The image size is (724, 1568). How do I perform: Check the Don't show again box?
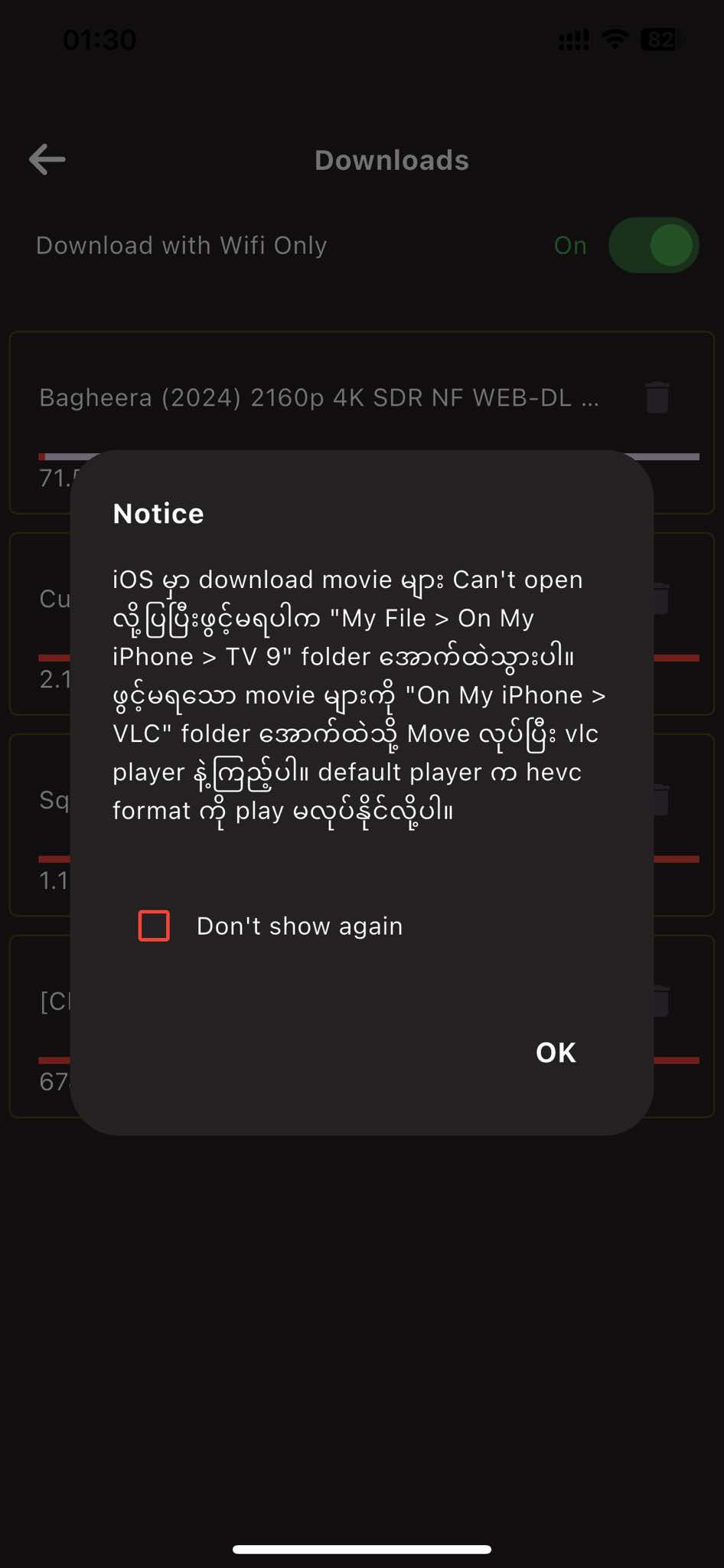click(154, 926)
